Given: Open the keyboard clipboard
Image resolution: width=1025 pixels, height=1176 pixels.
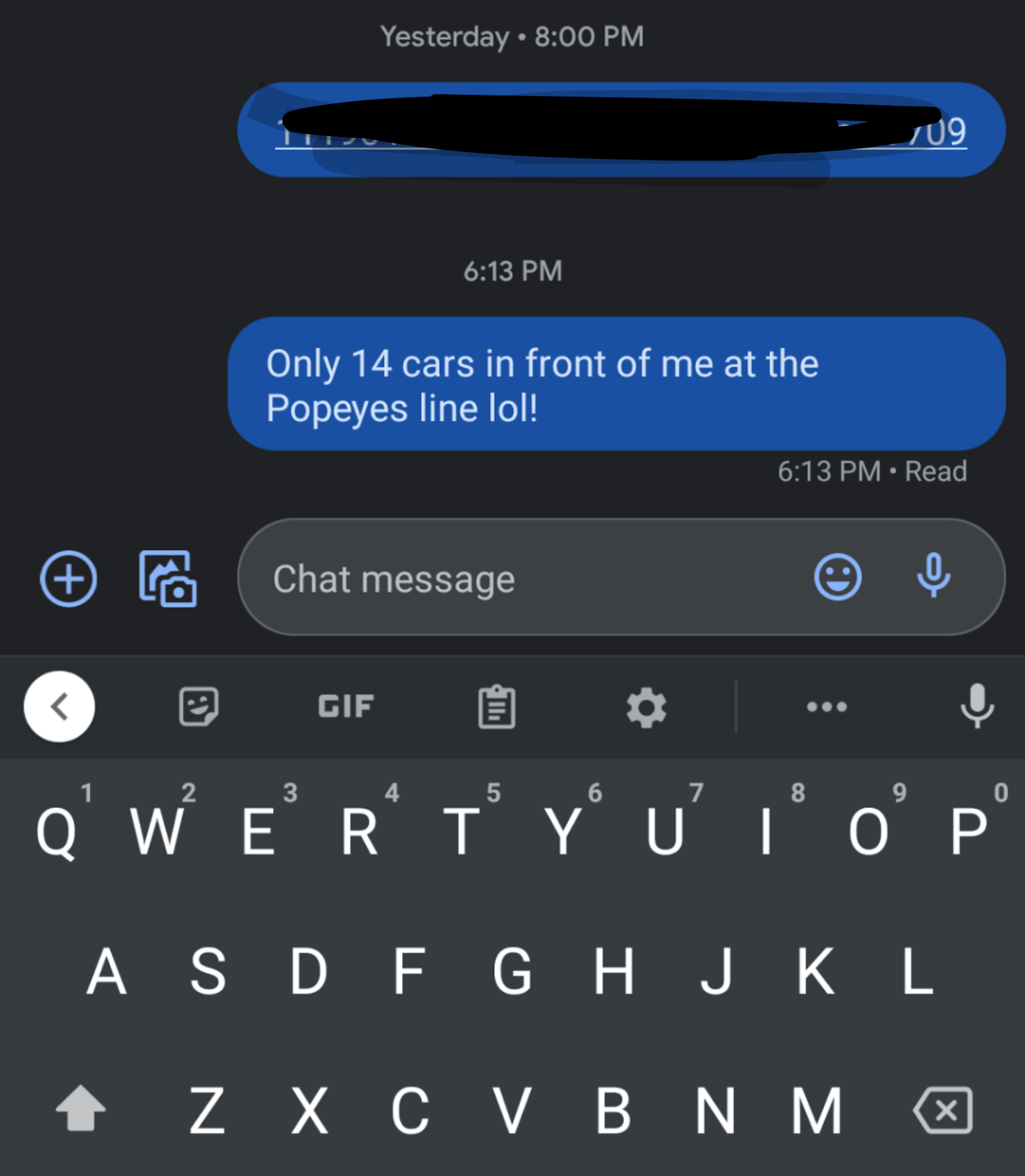Looking at the screenshot, I should coord(497,707).
